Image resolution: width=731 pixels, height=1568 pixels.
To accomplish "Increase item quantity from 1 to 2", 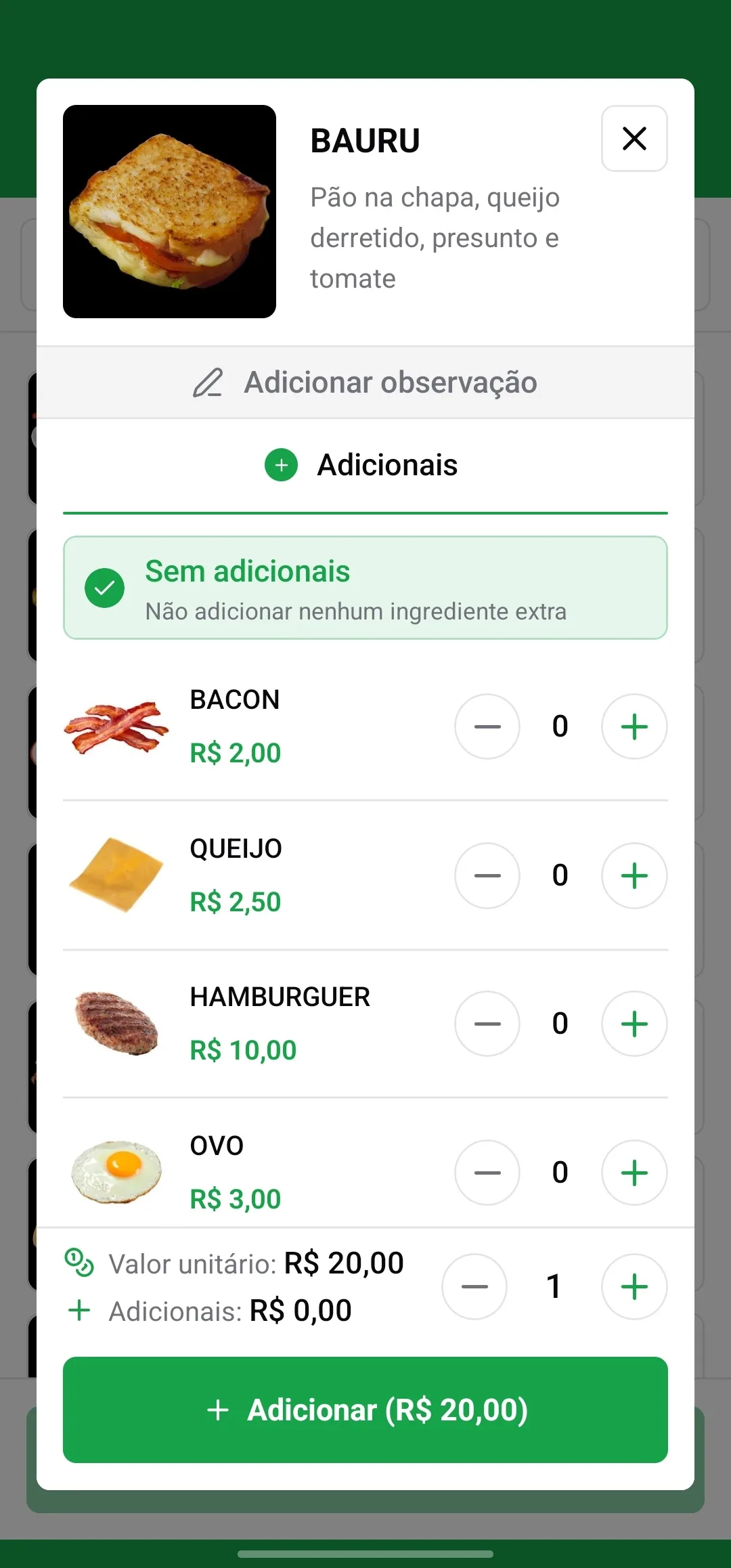I will tap(634, 1286).
